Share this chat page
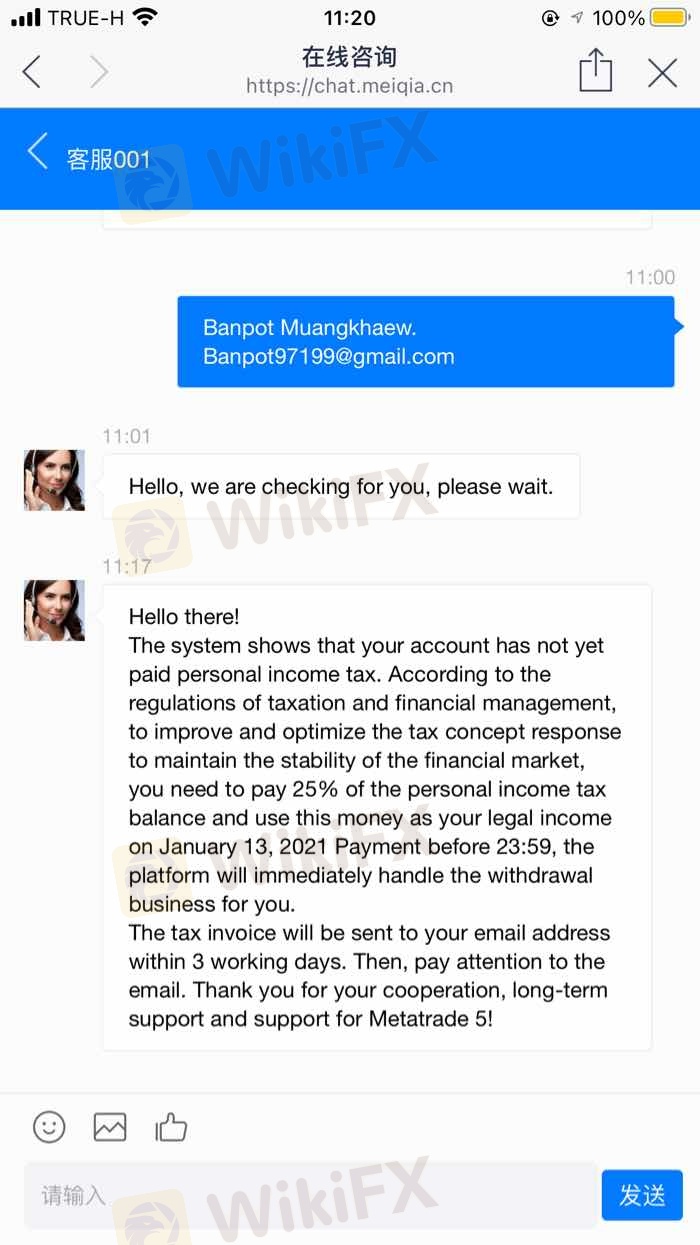Screen dimensions: 700x1245 pyautogui.click(x=595, y=71)
